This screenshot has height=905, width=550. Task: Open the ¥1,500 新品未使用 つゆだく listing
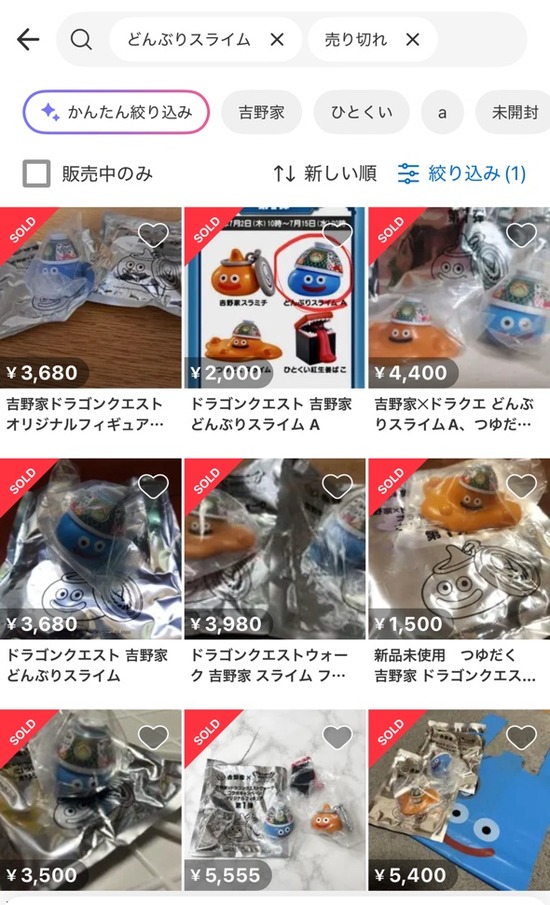pos(459,571)
